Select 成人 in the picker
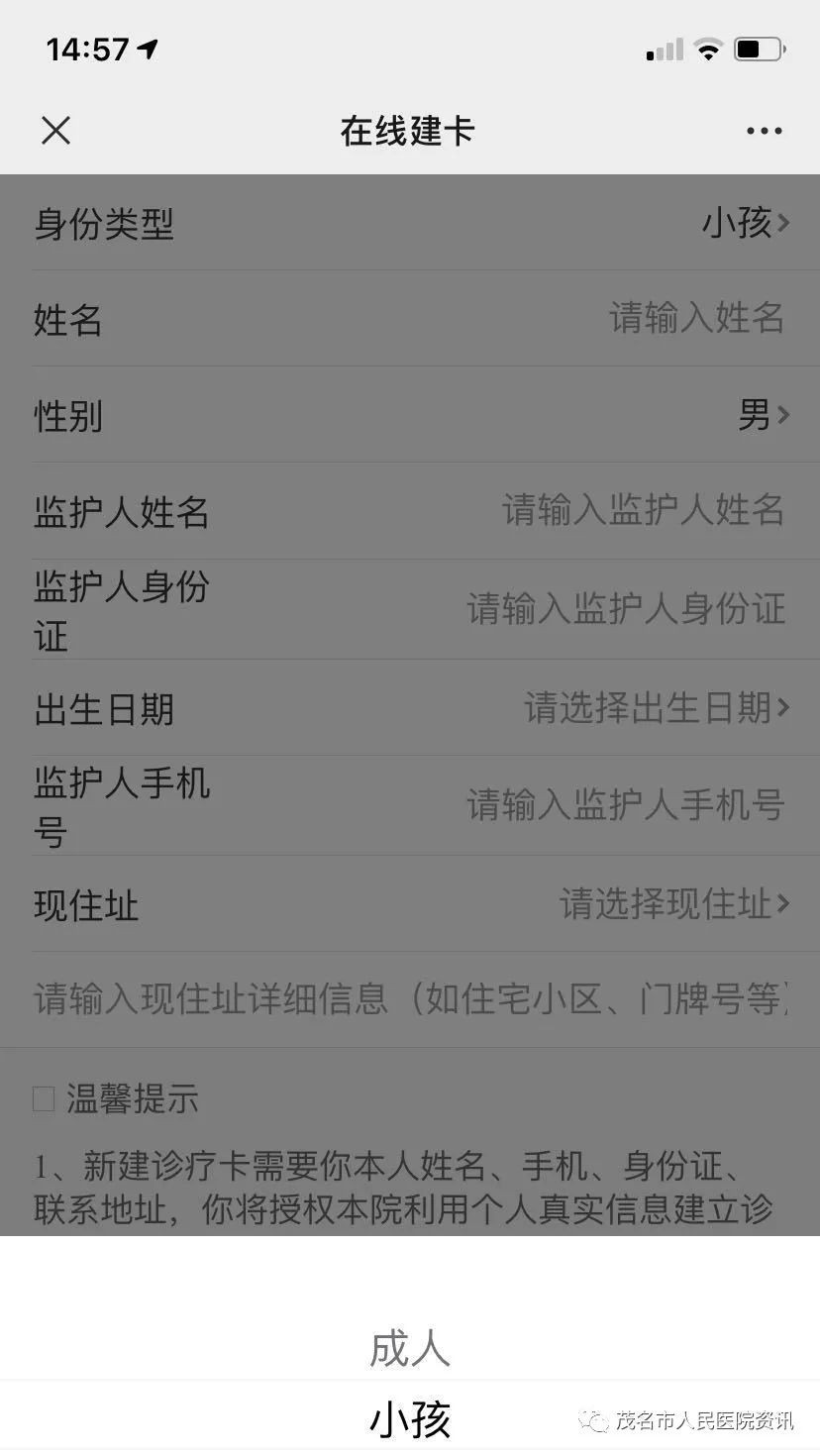820x1456 pixels. 410,1348
